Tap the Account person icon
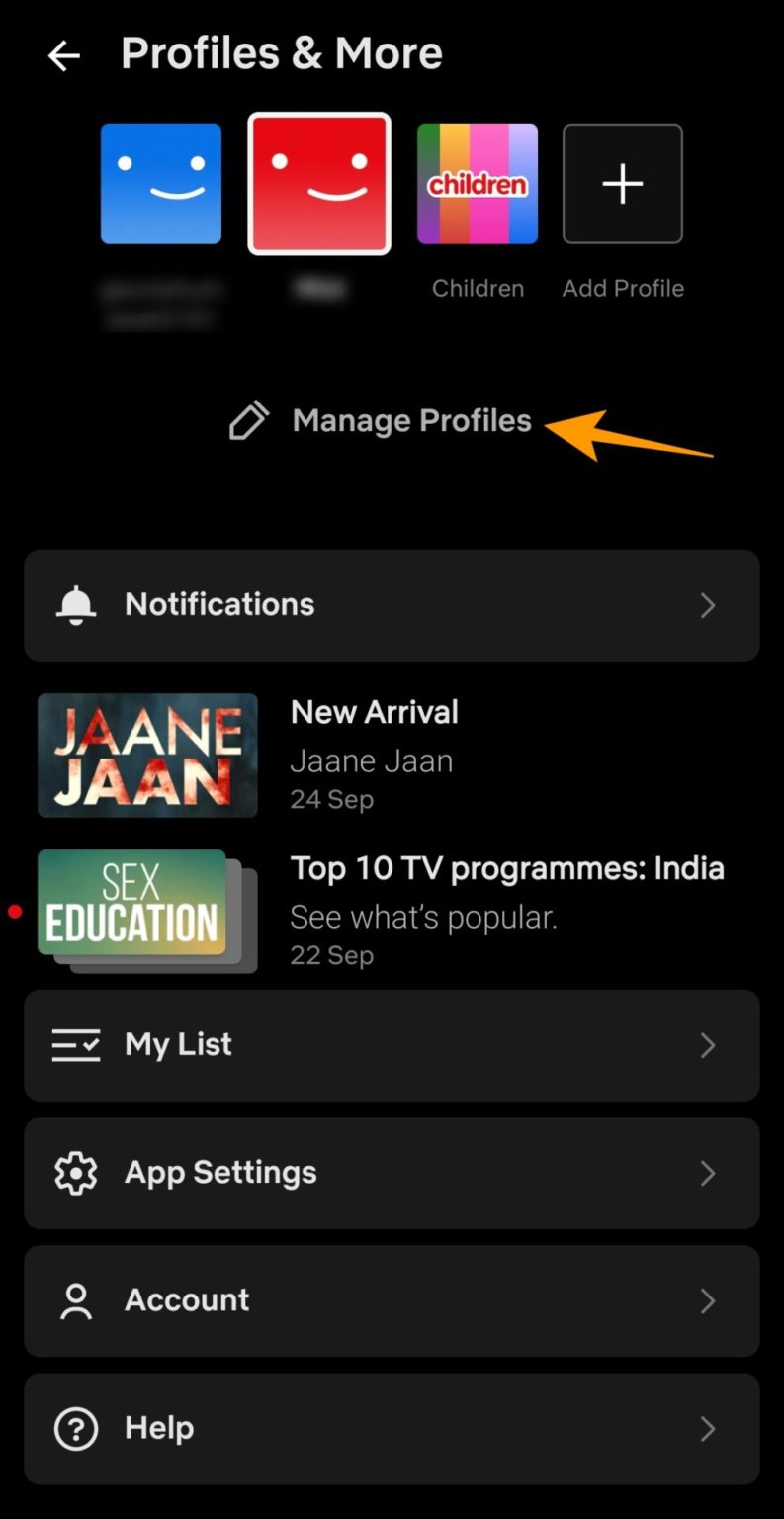Image resolution: width=784 pixels, height=1519 pixels. point(74,1300)
